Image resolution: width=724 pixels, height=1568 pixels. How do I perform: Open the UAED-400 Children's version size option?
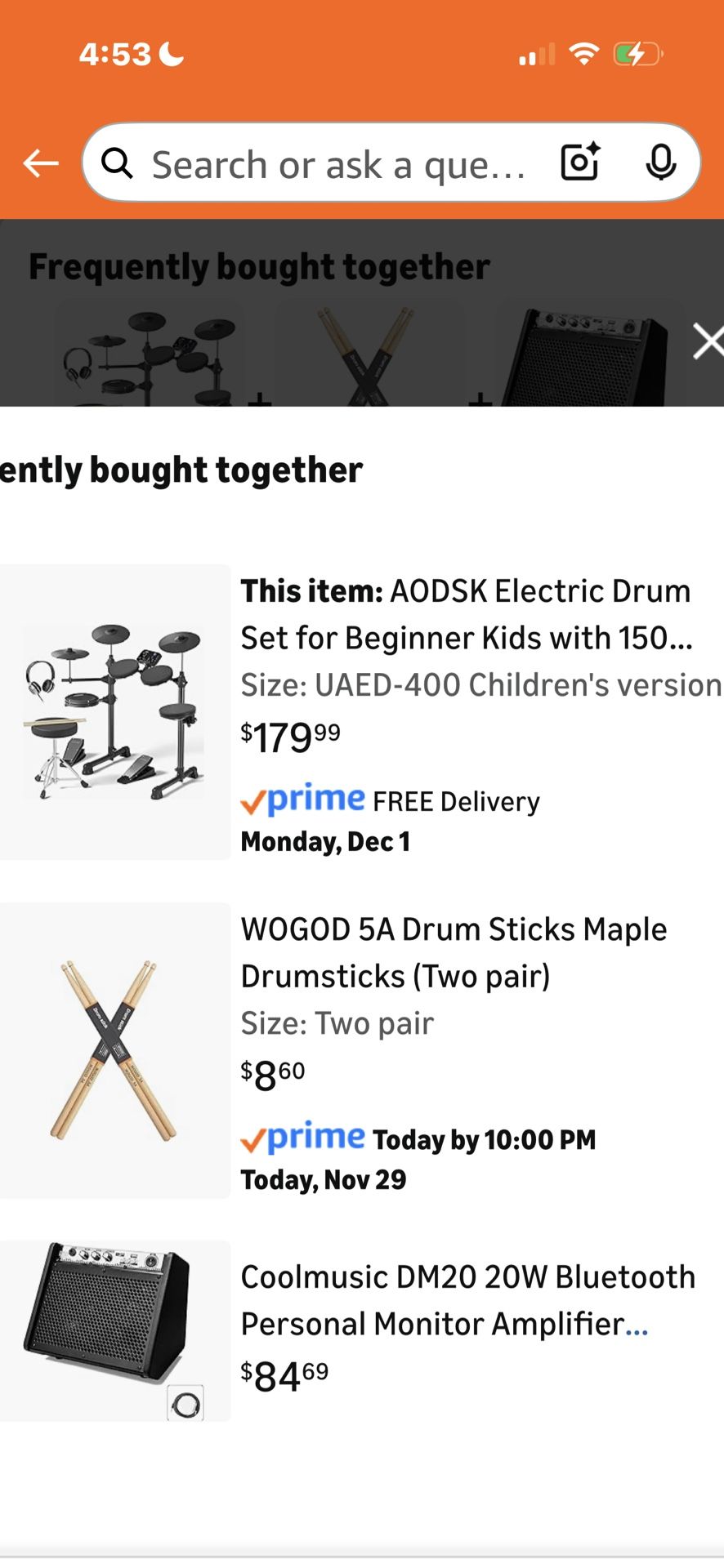(x=480, y=684)
